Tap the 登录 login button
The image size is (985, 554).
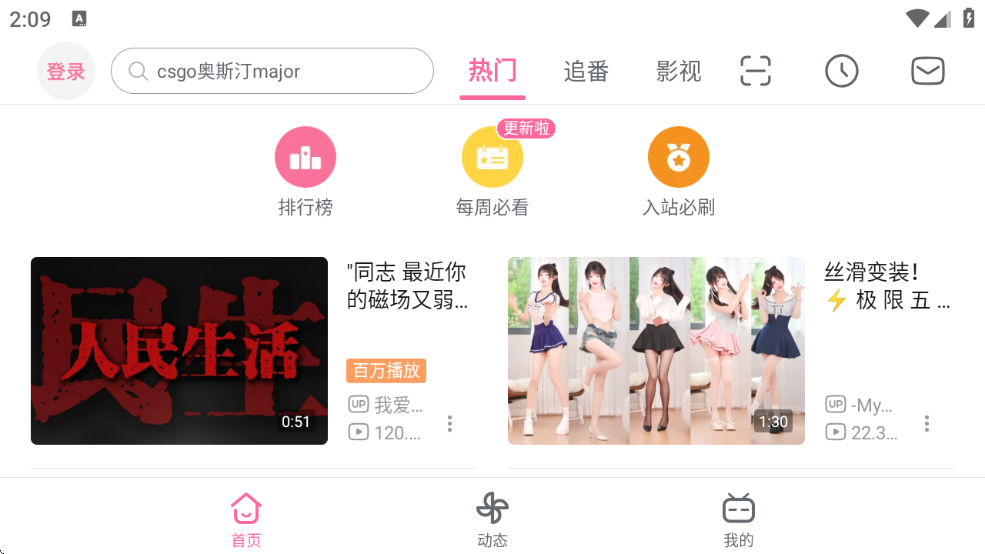pyautogui.click(x=66, y=72)
